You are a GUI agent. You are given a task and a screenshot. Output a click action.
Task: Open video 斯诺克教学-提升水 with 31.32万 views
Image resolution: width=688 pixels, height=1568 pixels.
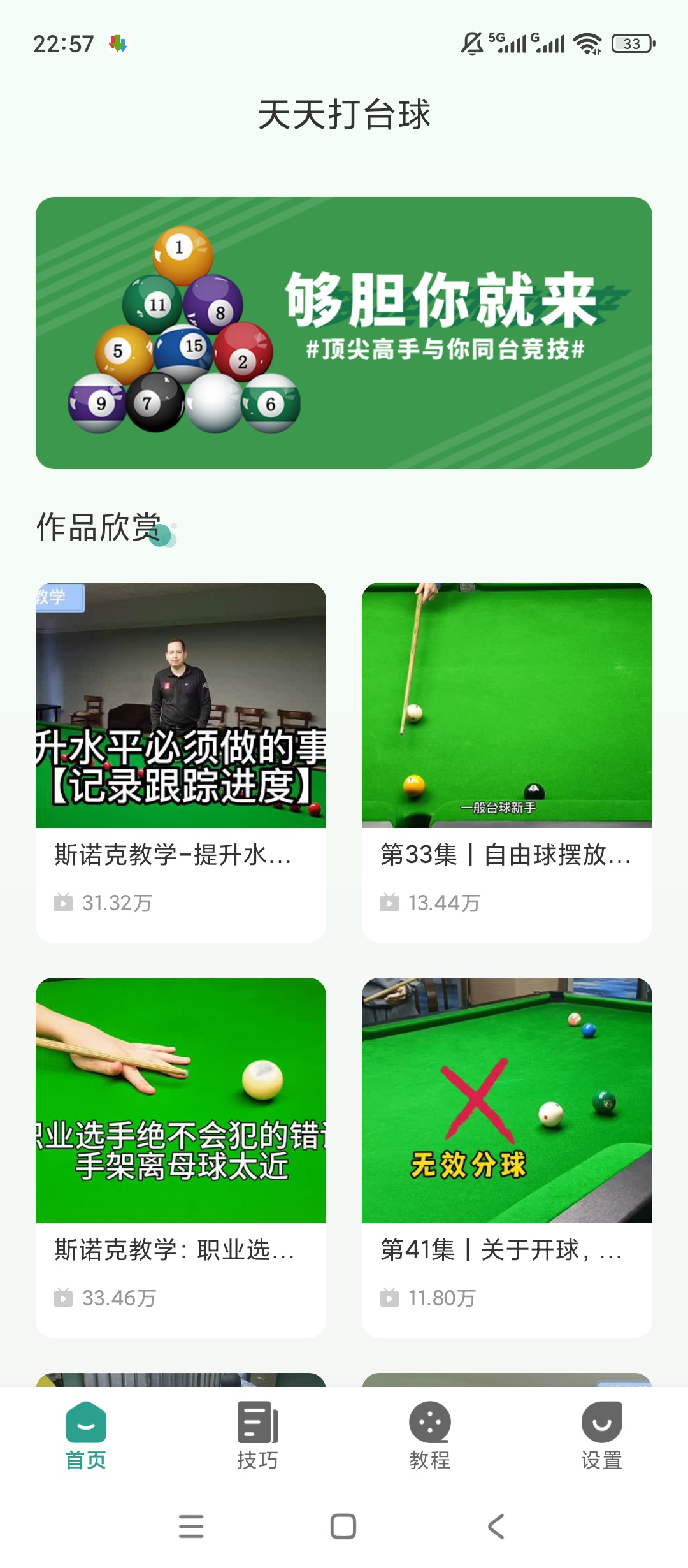tap(181, 762)
